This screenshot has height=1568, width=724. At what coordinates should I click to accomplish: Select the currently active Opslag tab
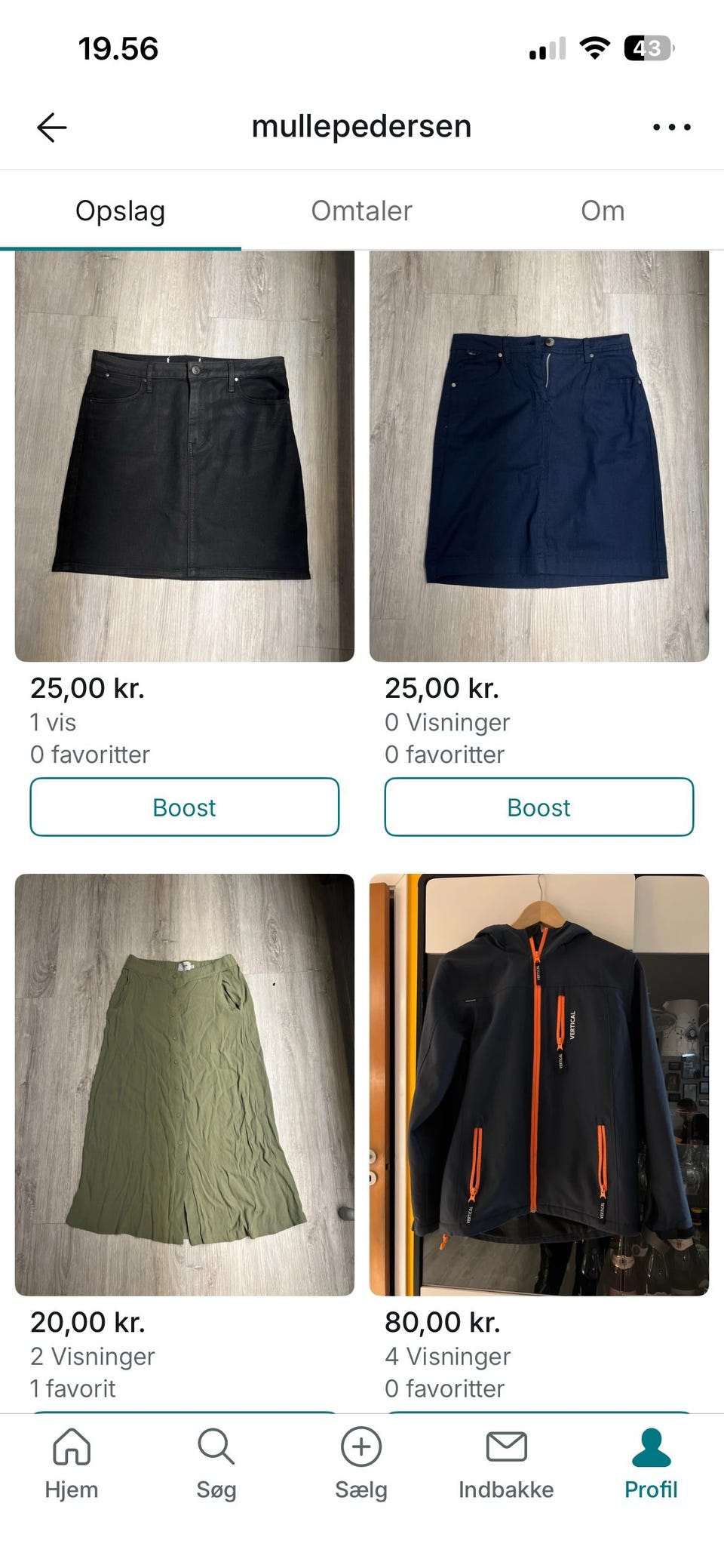121,211
